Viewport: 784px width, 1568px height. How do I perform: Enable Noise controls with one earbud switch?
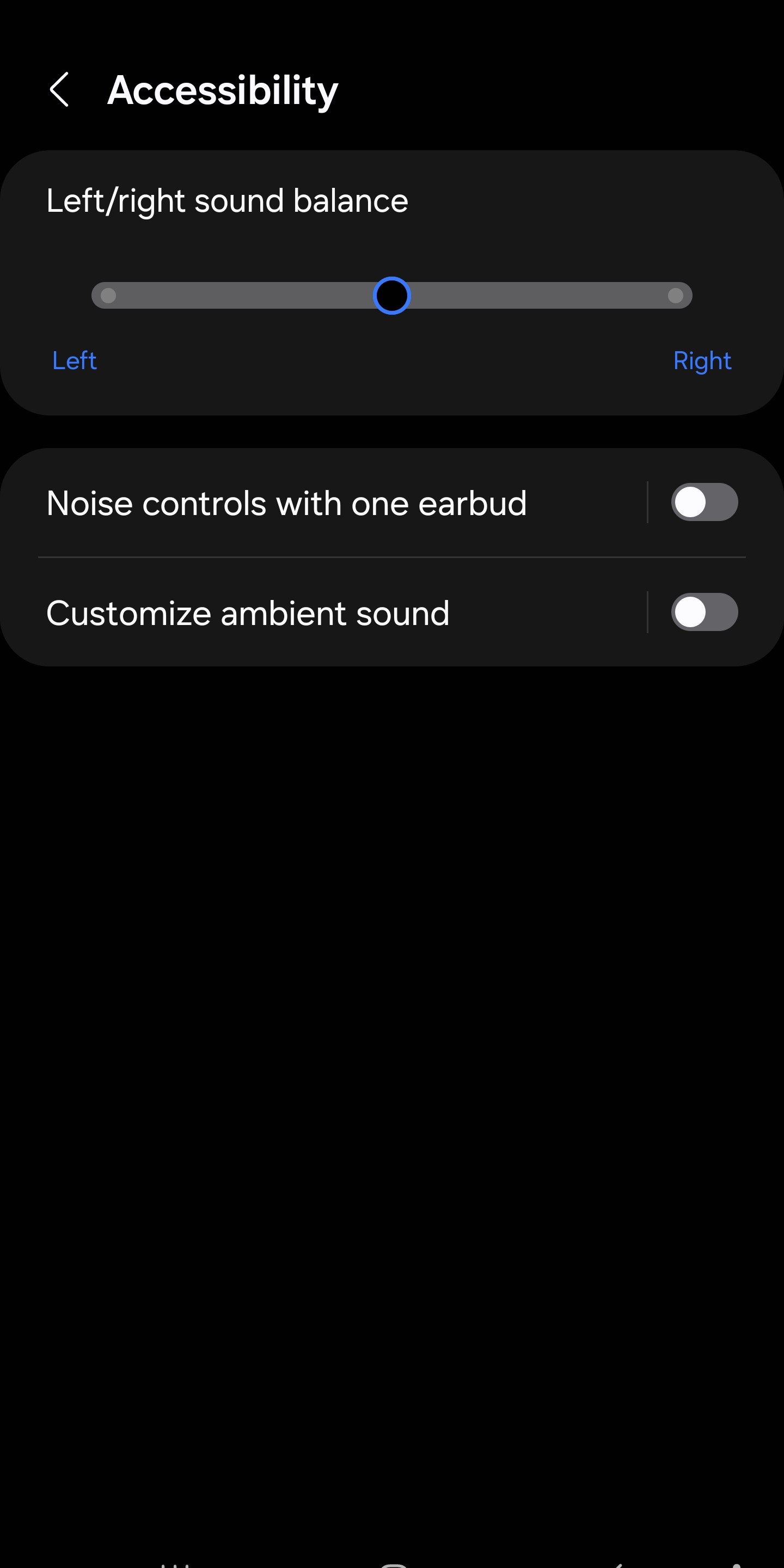(703, 502)
